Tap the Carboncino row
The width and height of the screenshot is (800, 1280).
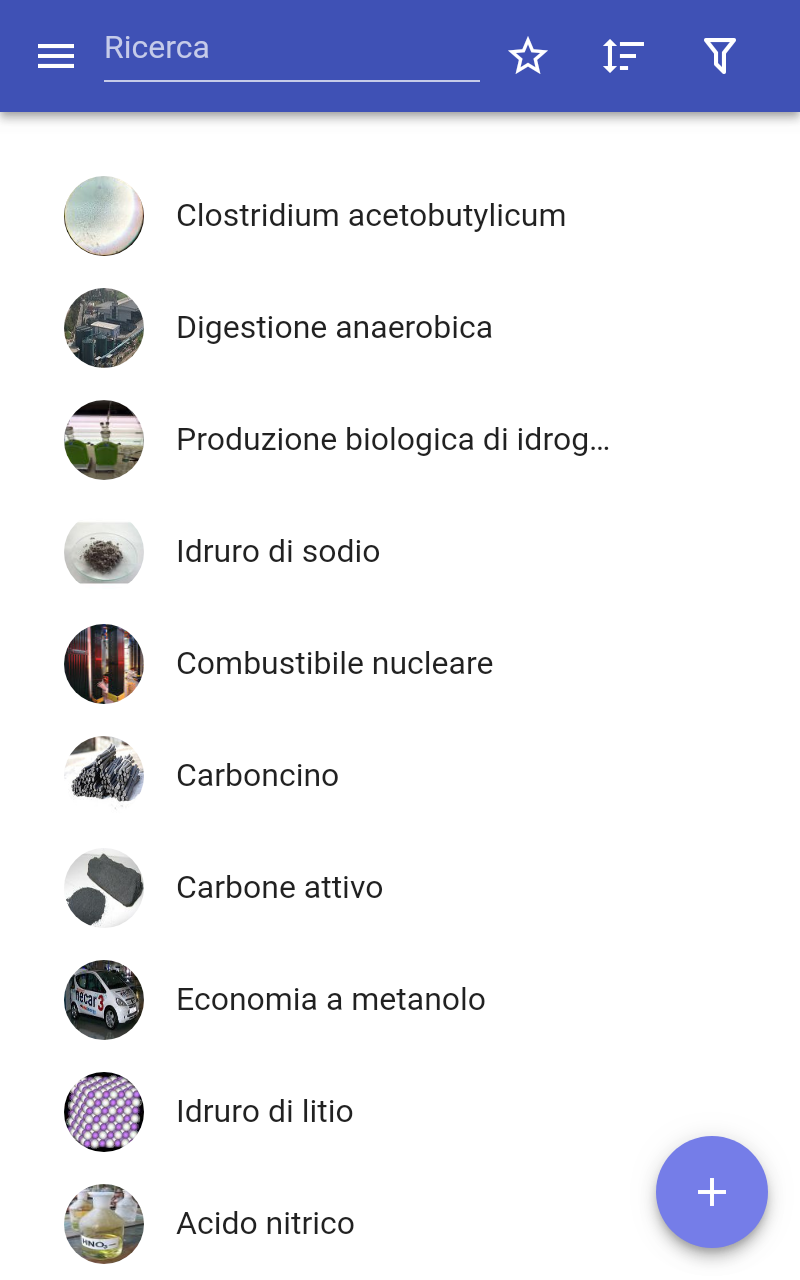[x=257, y=776]
